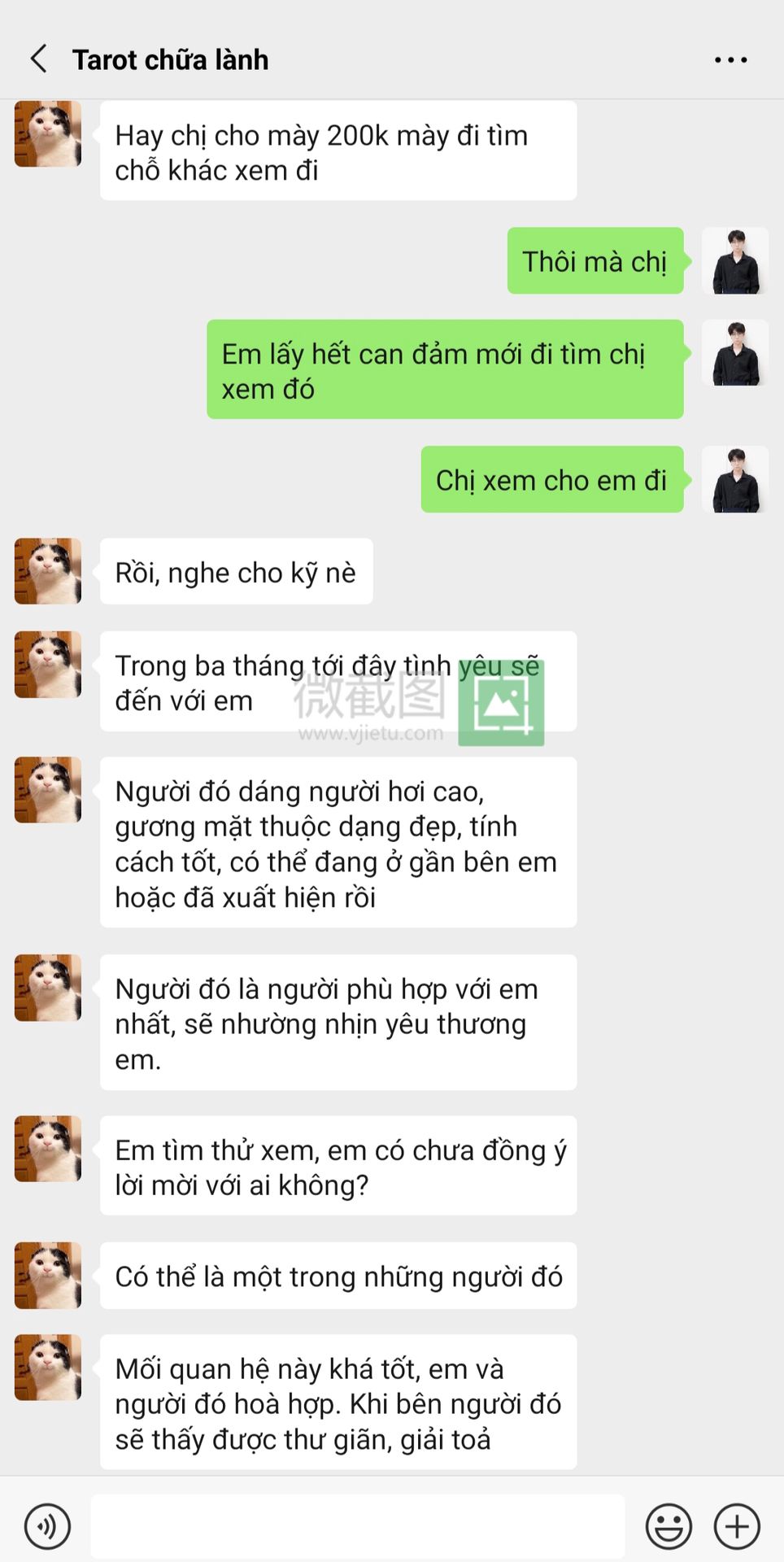Open the three-dot chat options menu
The height and width of the screenshot is (1562, 784).
[x=730, y=60]
